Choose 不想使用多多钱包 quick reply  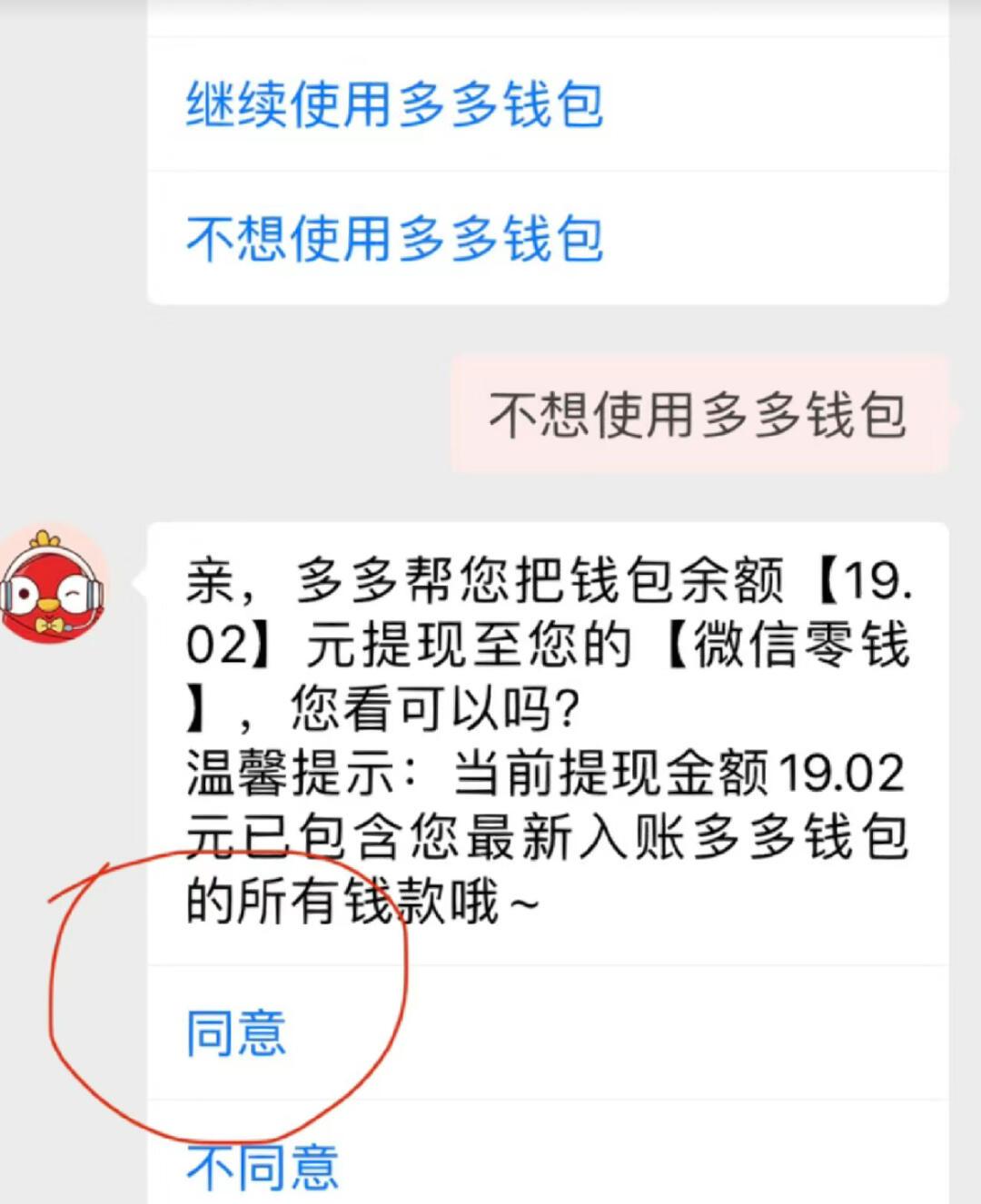pos(395,239)
